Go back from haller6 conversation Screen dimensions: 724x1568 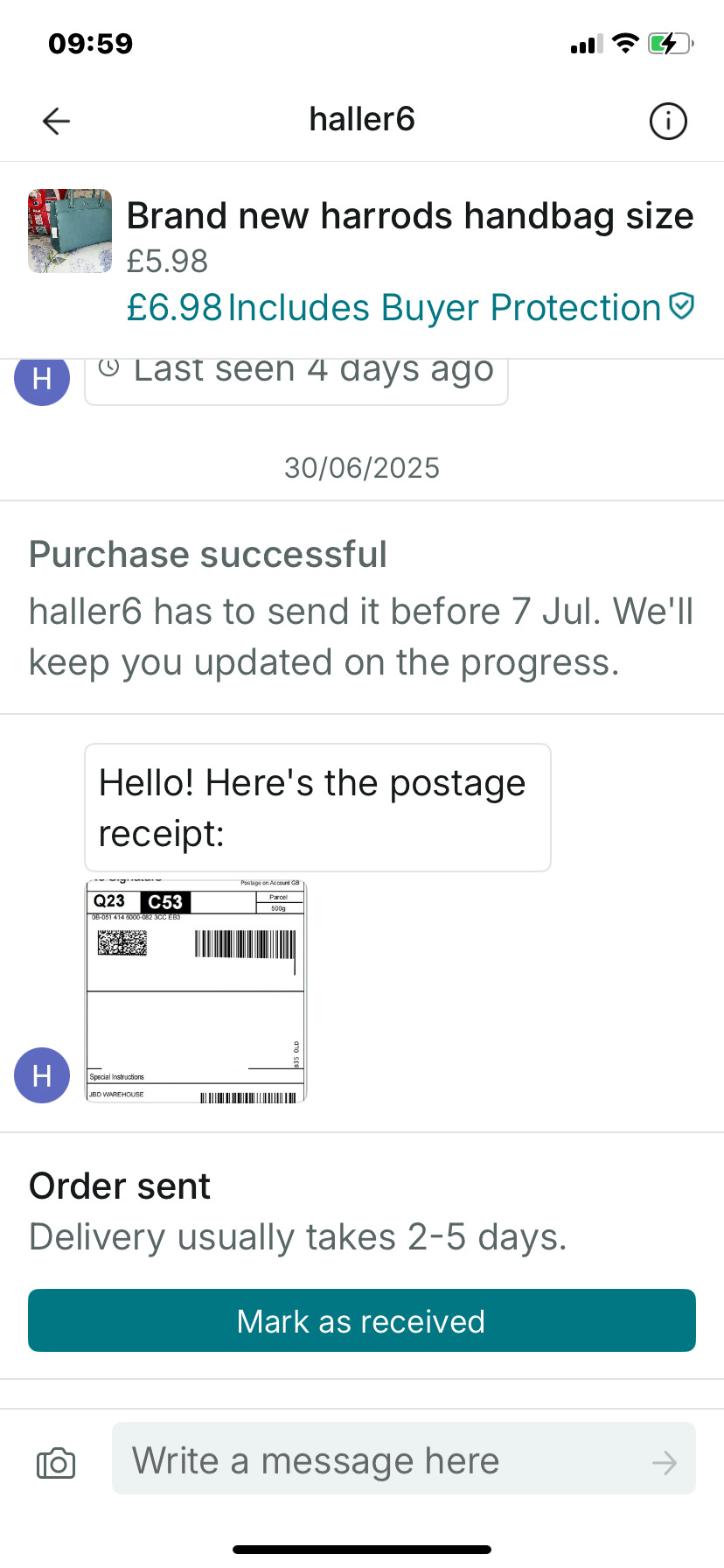point(56,121)
